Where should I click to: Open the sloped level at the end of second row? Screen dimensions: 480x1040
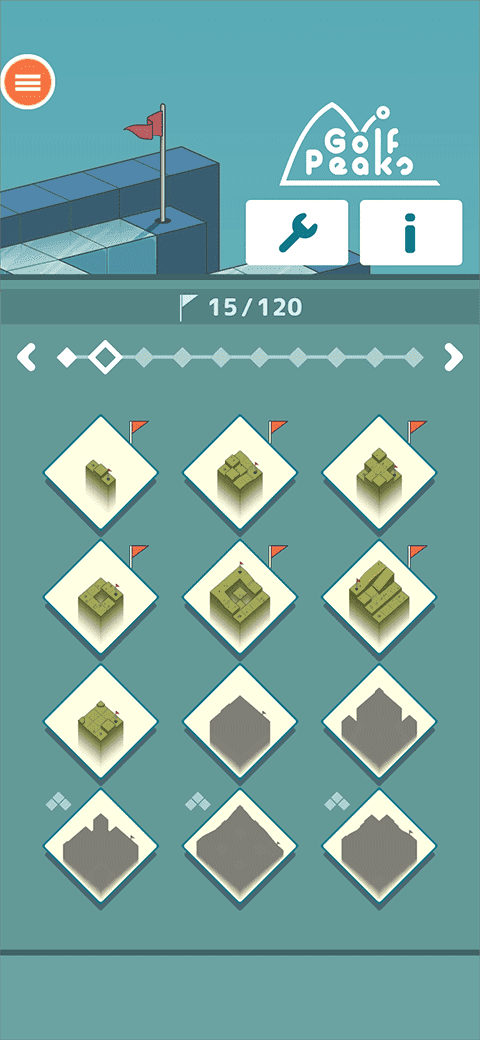click(x=379, y=598)
